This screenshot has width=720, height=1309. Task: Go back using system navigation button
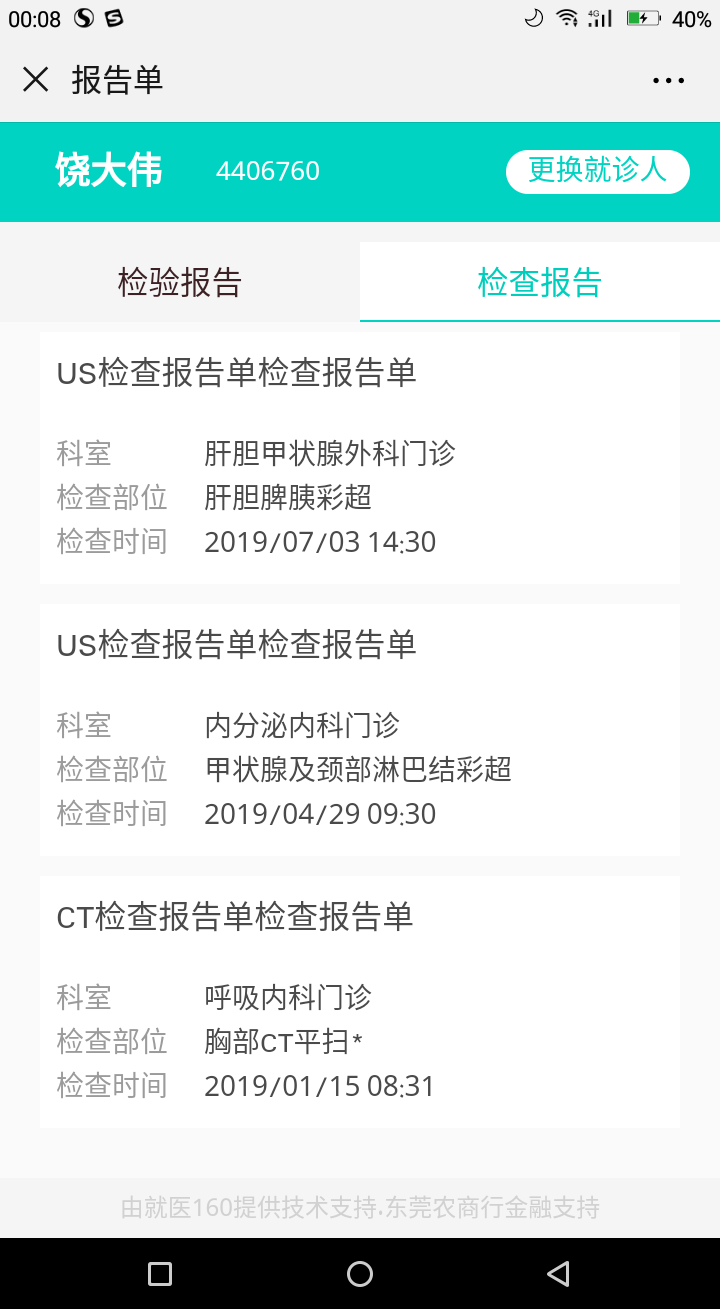click(x=559, y=1273)
